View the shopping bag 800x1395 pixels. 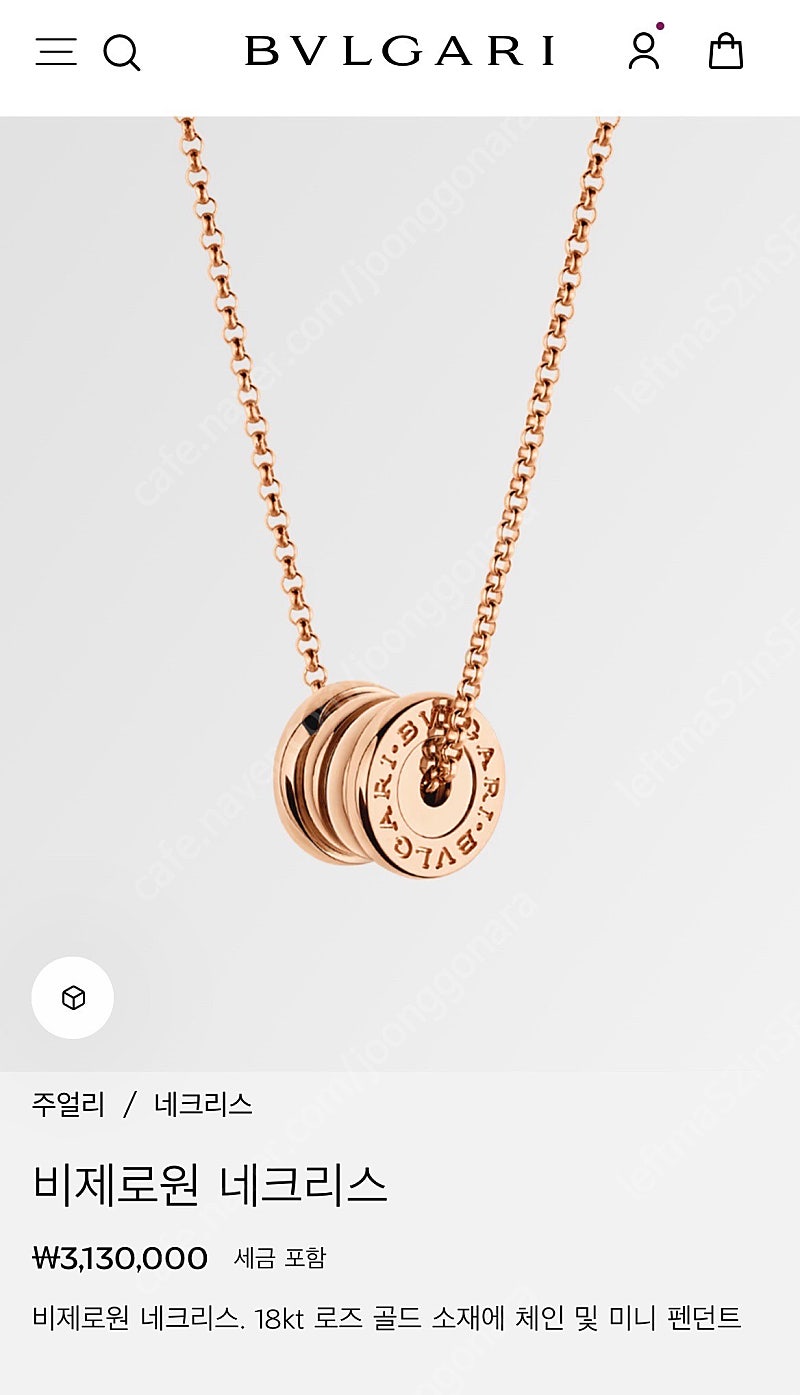click(x=726, y=50)
